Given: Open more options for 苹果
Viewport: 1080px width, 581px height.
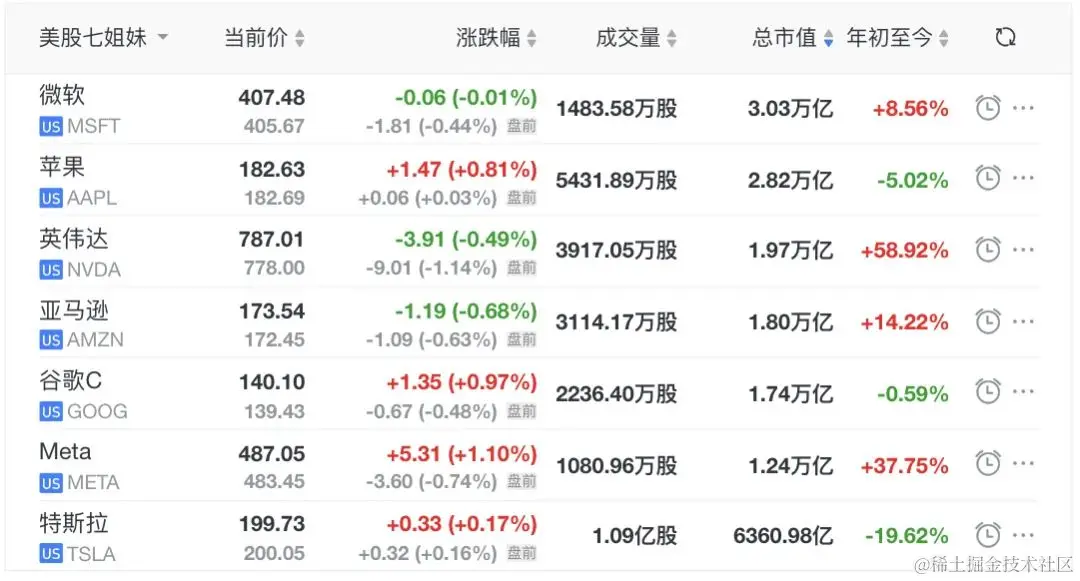Looking at the screenshot, I should point(1023,179).
